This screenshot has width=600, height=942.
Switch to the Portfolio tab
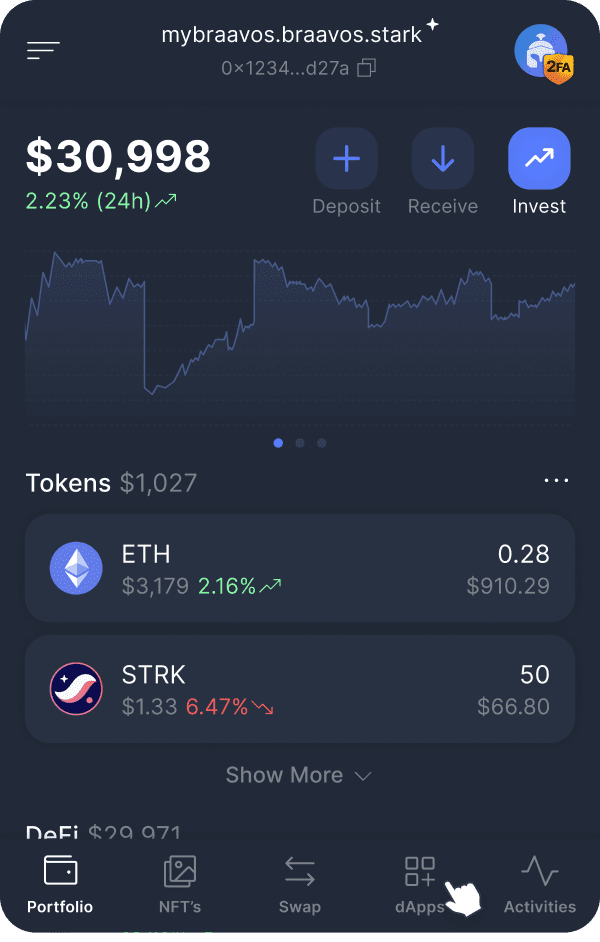pyautogui.click(x=60, y=885)
